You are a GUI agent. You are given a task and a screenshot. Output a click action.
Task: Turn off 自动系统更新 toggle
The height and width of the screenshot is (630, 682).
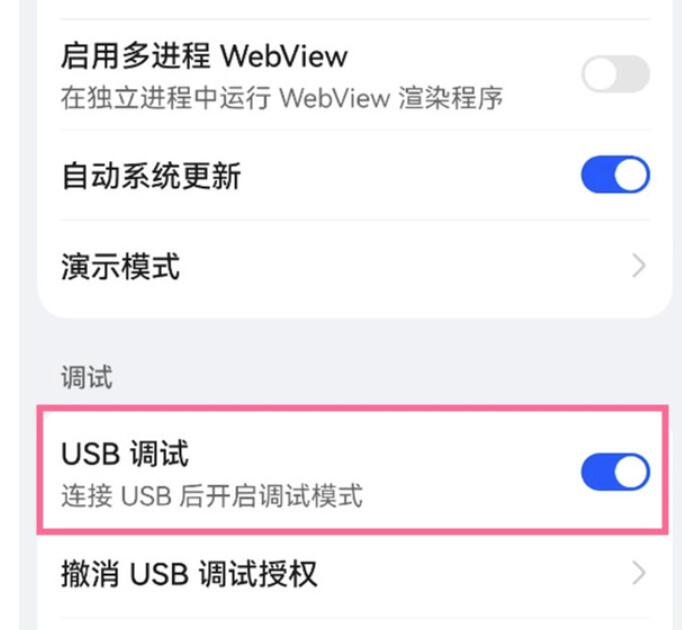(615, 176)
